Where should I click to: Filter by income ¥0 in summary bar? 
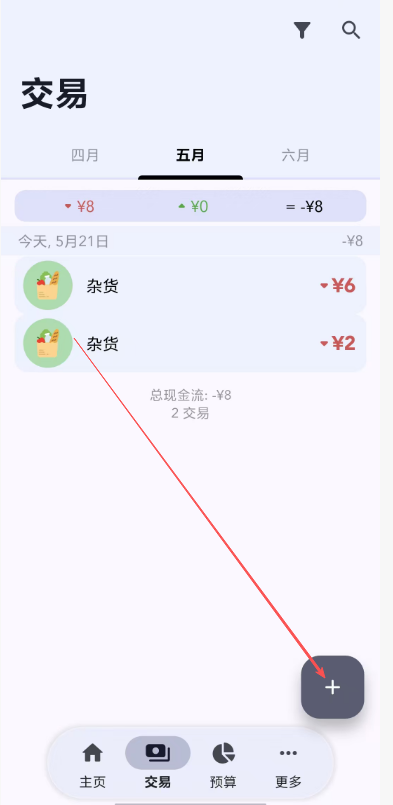coord(193,206)
